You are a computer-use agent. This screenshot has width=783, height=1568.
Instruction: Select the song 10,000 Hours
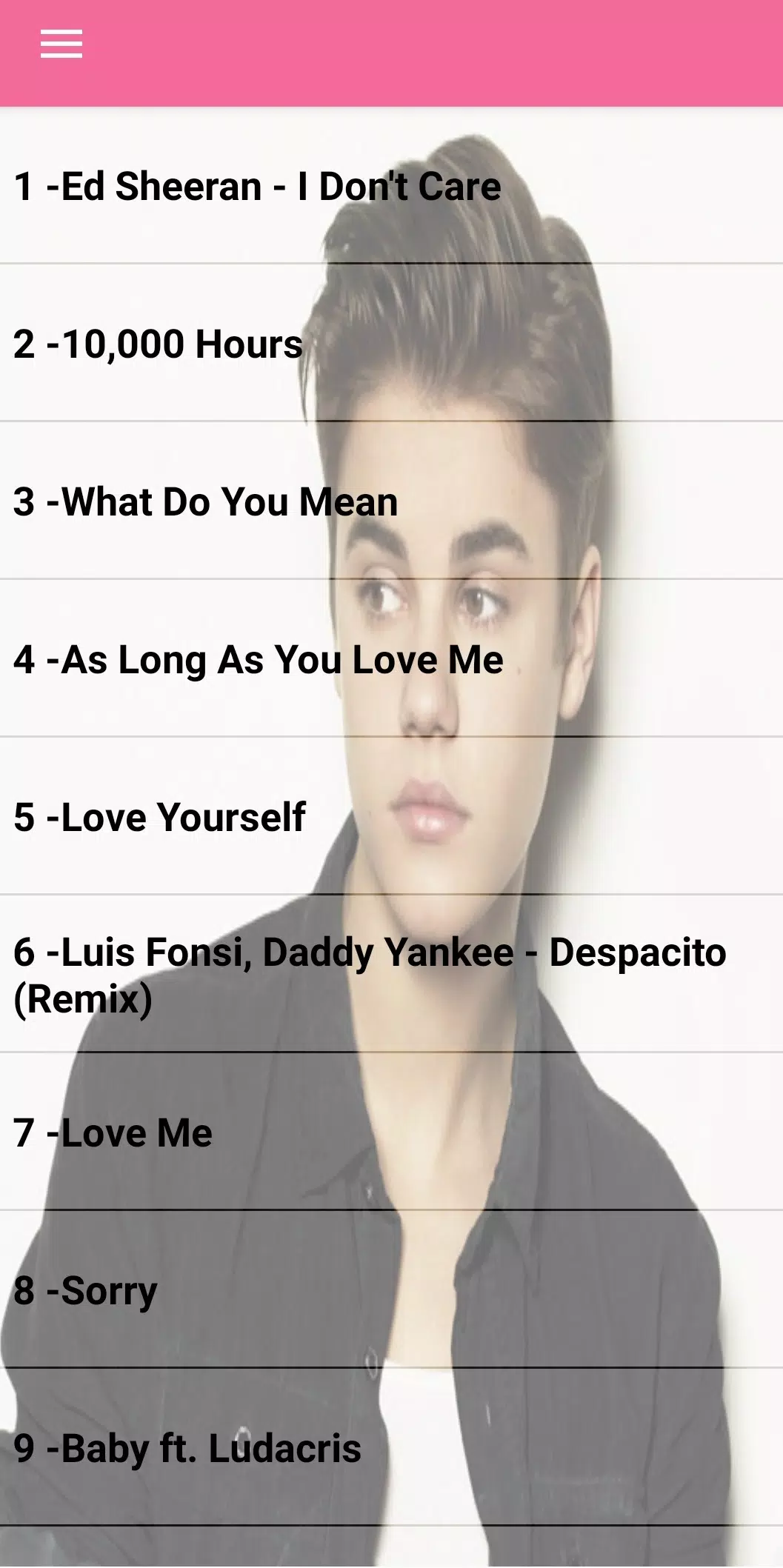tap(159, 344)
